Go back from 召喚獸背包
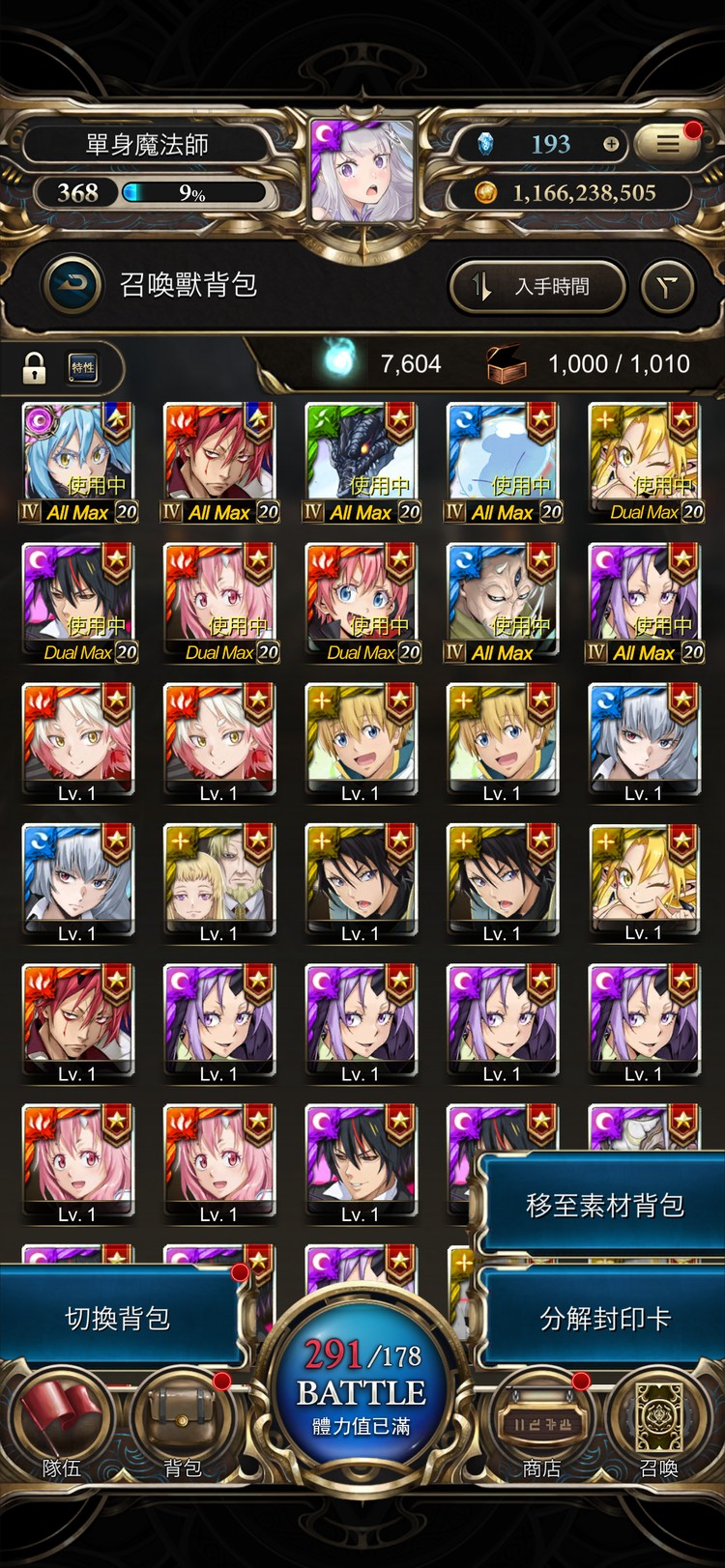Image resolution: width=725 pixels, height=1568 pixels. pos(72,285)
